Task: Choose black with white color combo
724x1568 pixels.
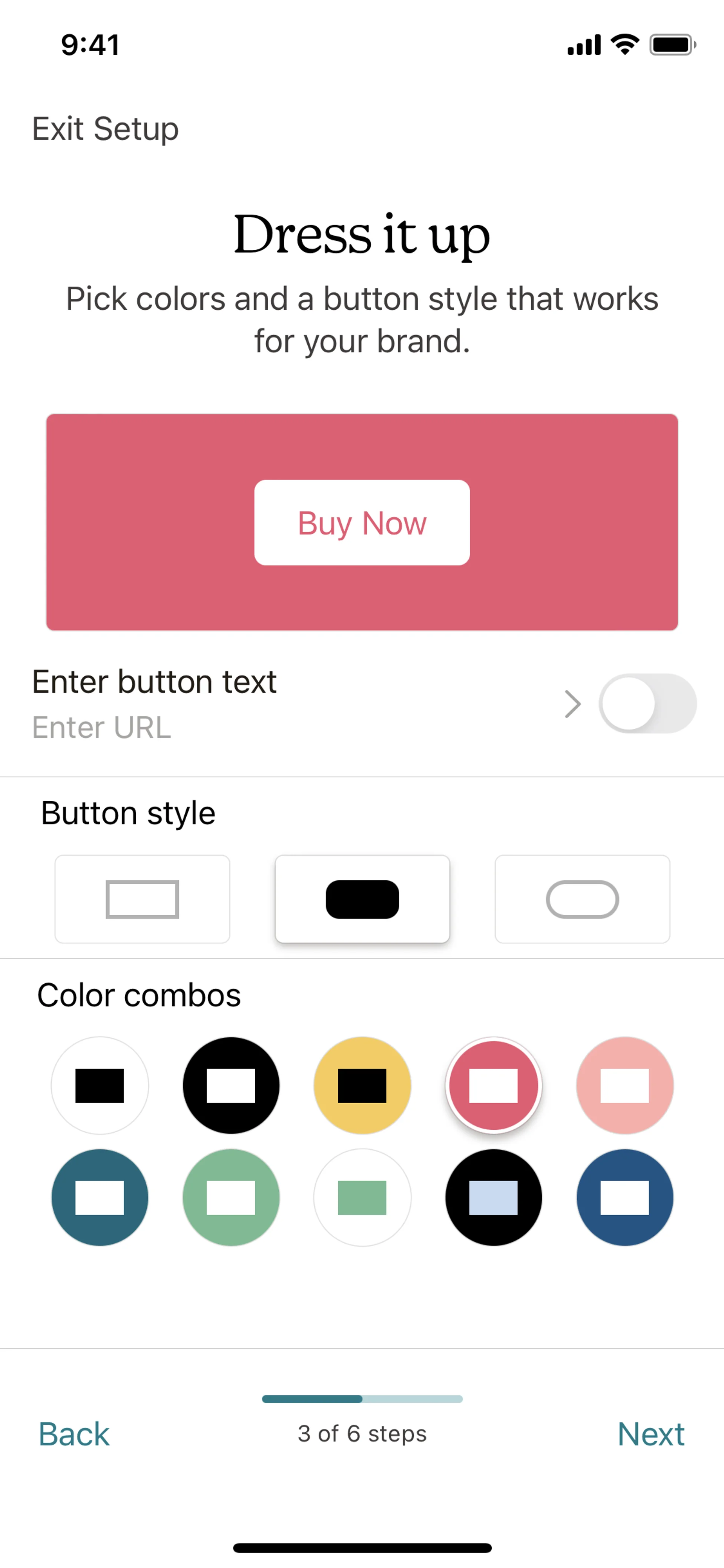Action: [x=231, y=1085]
